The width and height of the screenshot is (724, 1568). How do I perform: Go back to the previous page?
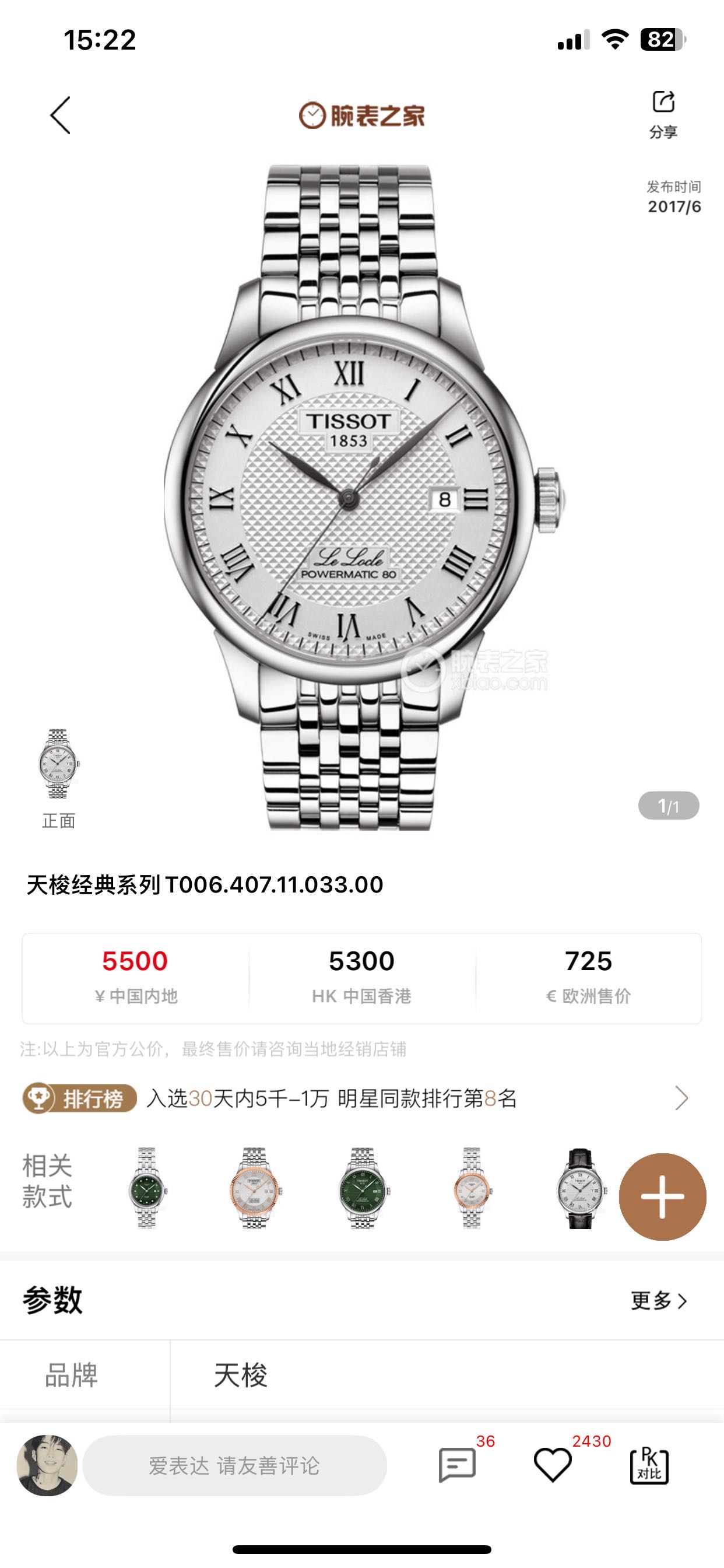(x=60, y=115)
